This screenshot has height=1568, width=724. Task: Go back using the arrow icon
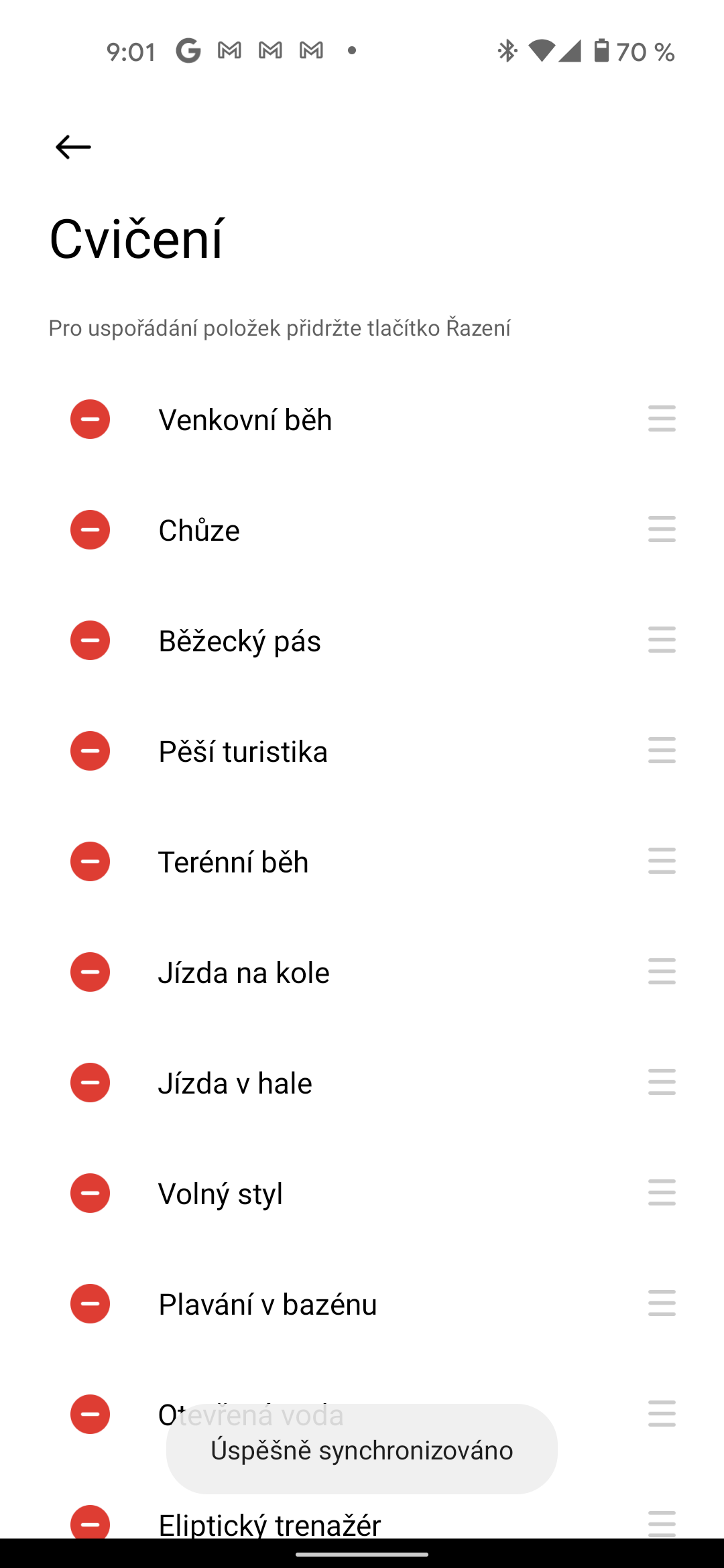coord(73,147)
